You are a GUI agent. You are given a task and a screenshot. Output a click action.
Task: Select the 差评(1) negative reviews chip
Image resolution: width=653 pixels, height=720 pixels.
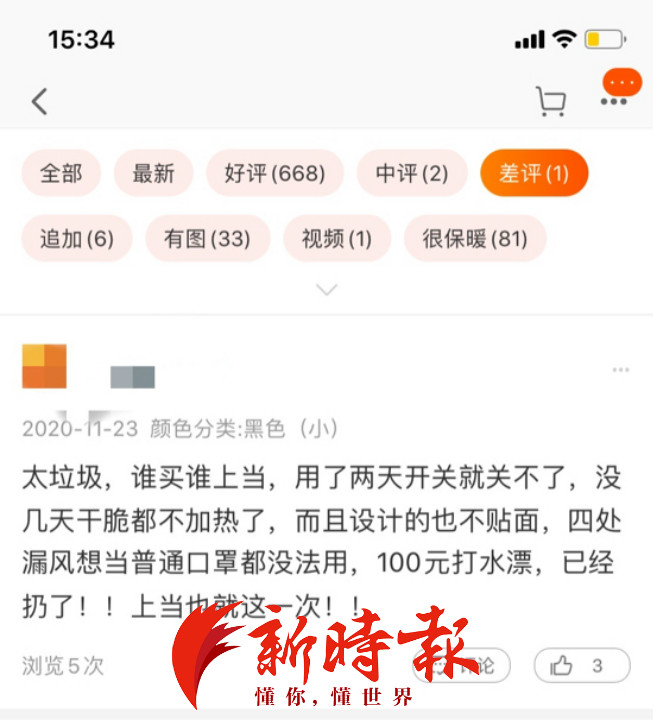click(534, 173)
